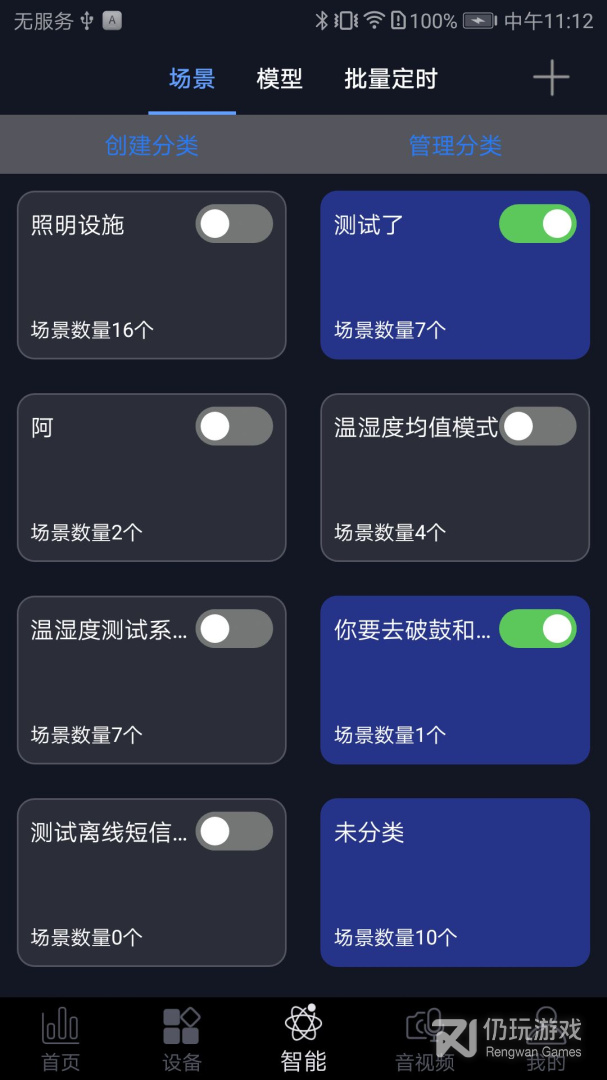Toggle the 测试离线短信 switch on
The width and height of the screenshot is (607, 1080).
(234, 831)
